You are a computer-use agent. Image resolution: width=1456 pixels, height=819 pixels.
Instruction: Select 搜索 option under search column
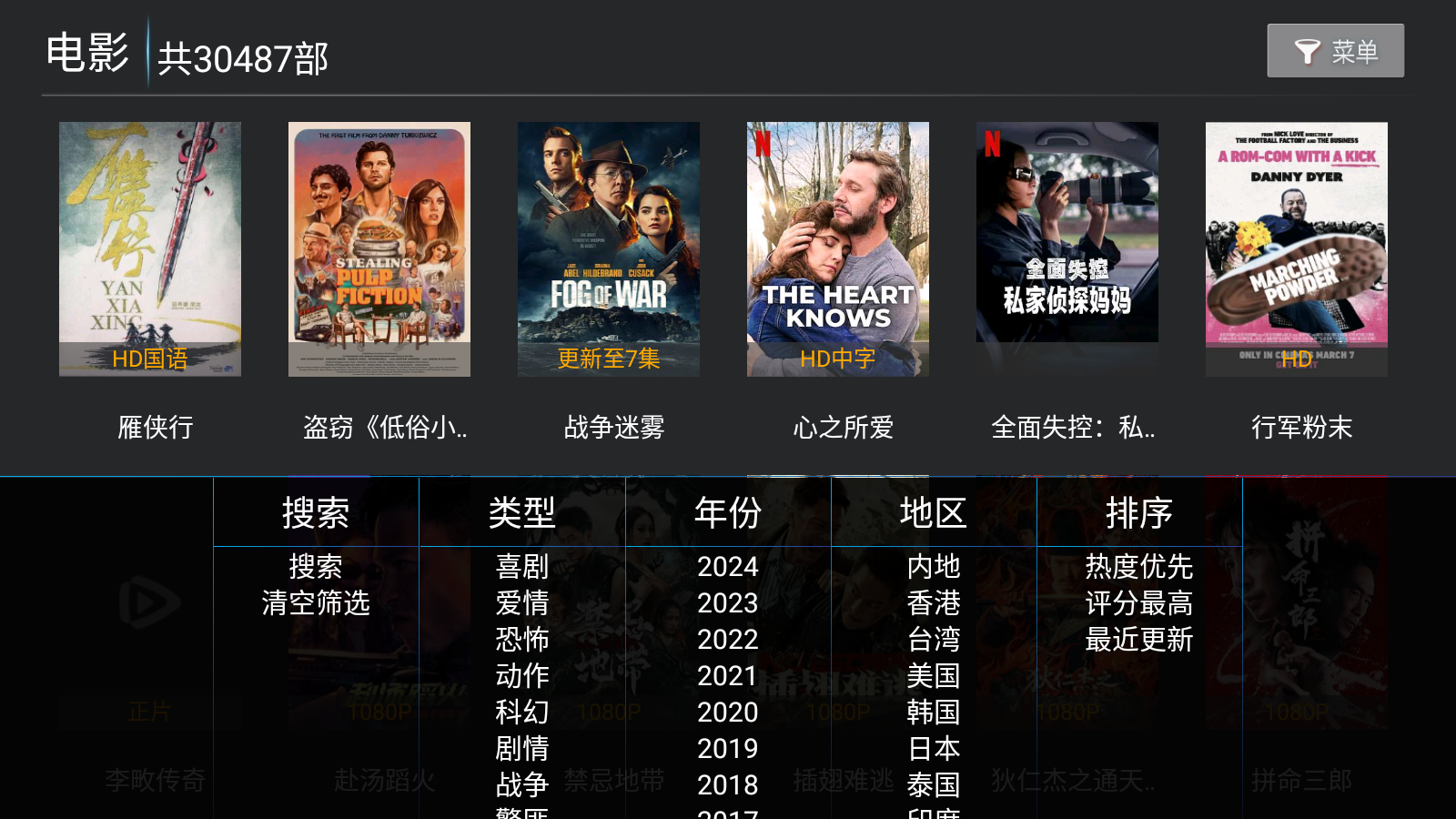point(316,567)
